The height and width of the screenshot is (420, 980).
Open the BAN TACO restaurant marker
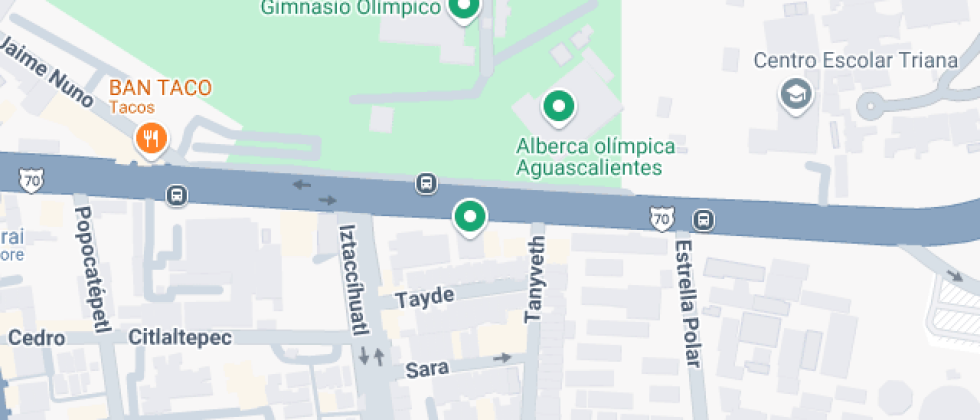tap(151, 138)
